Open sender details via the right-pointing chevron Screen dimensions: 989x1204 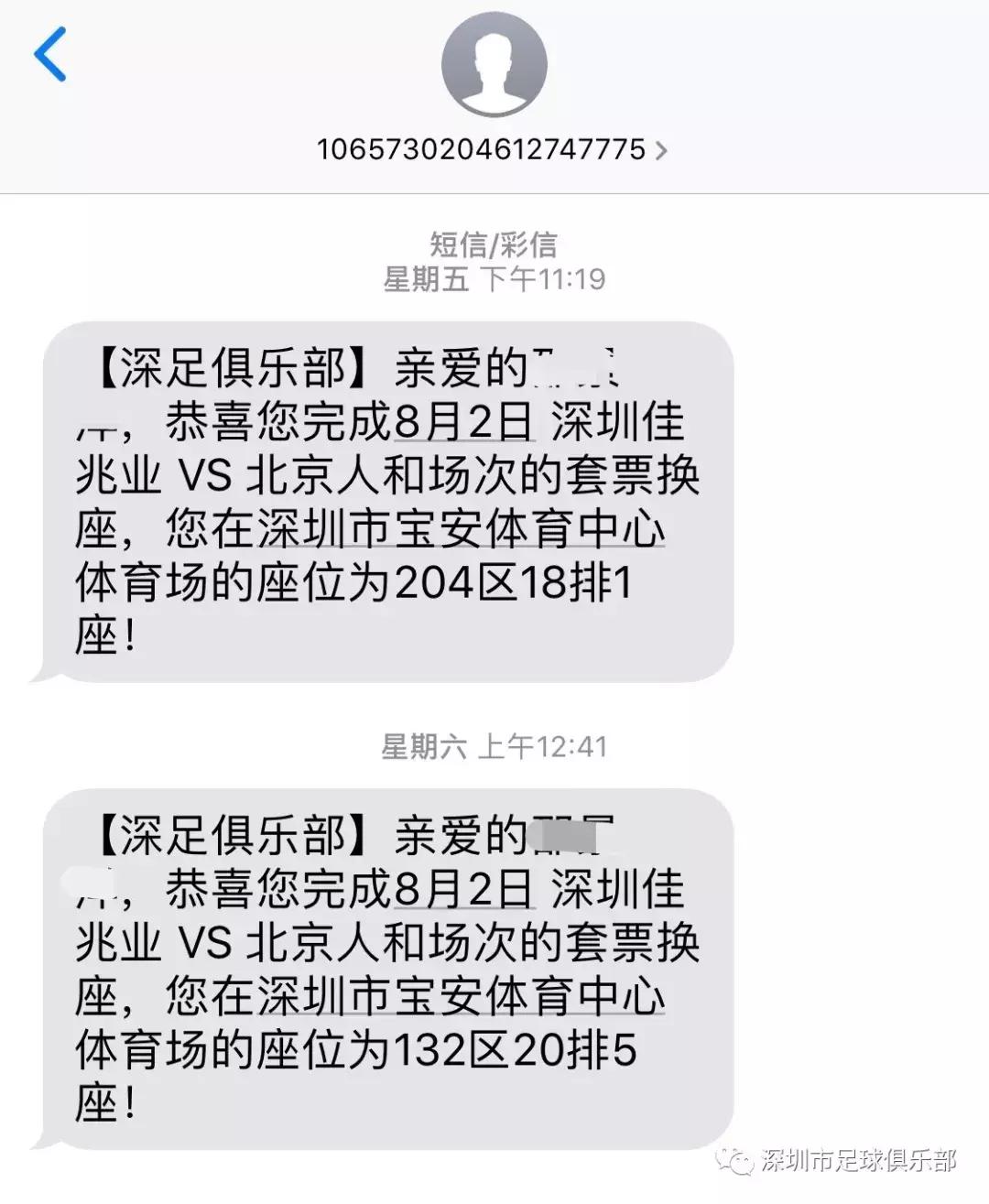point(661,149)
